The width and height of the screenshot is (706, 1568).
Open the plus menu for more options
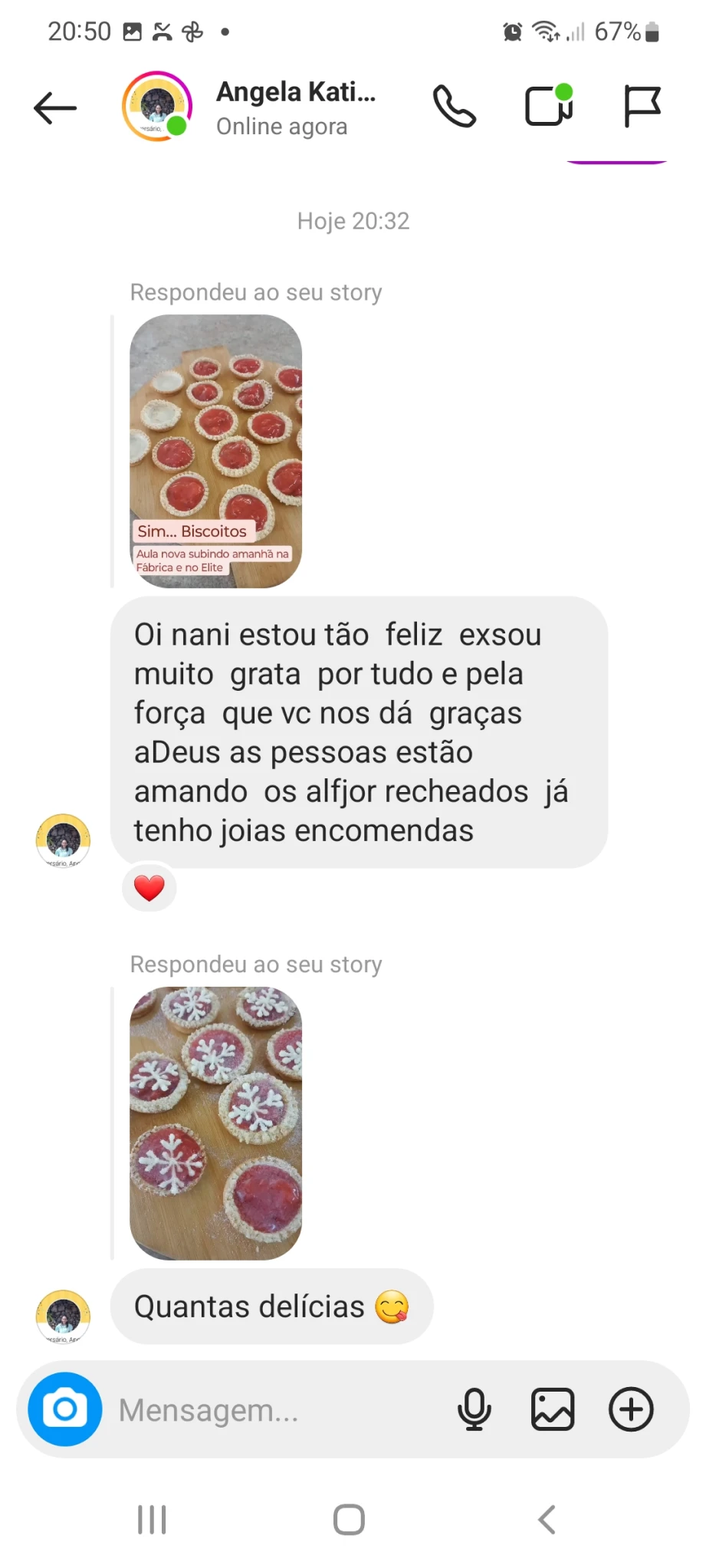coord(631,1409)
